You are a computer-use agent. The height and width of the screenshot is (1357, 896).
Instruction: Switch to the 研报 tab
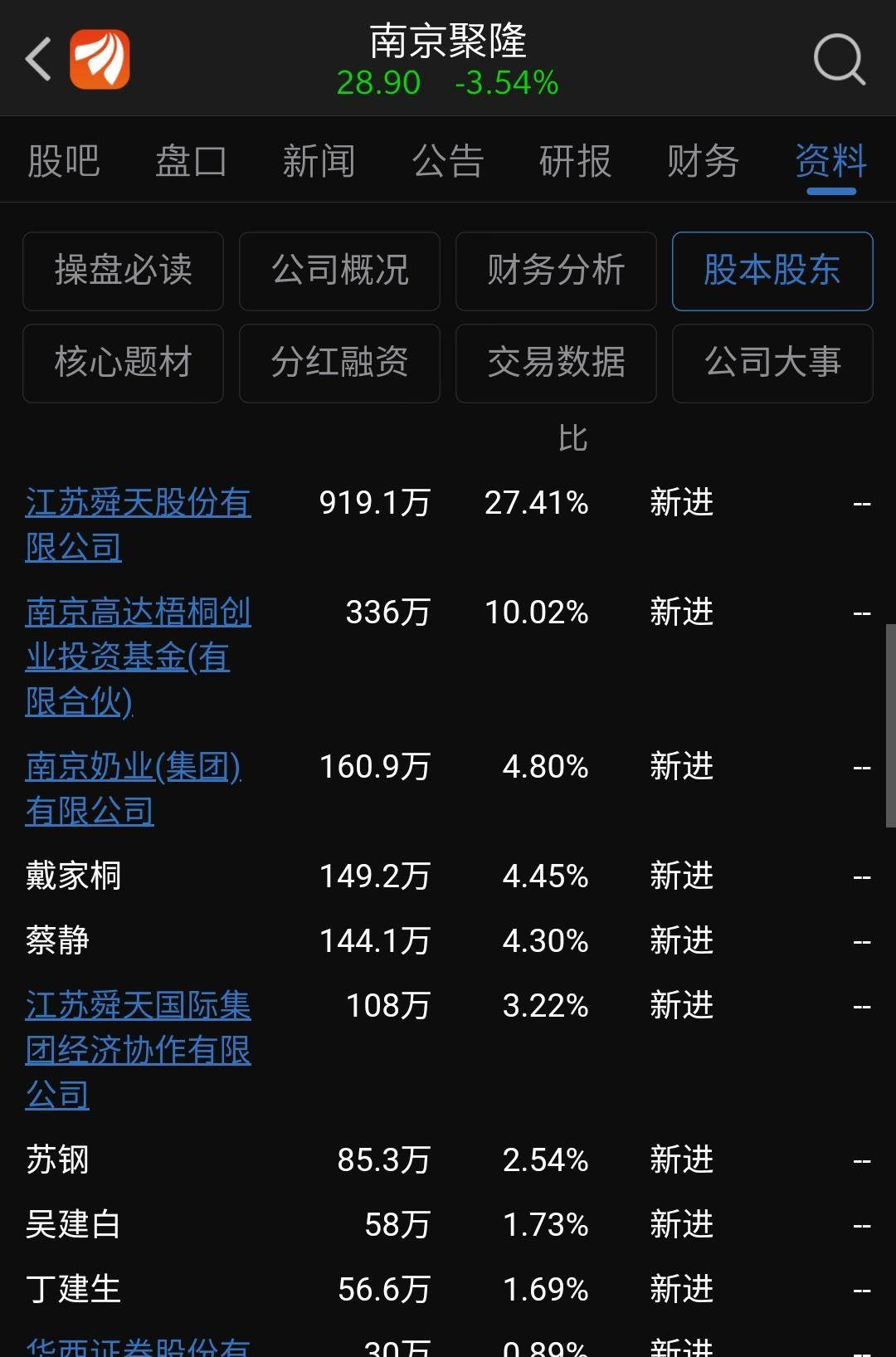574,162
